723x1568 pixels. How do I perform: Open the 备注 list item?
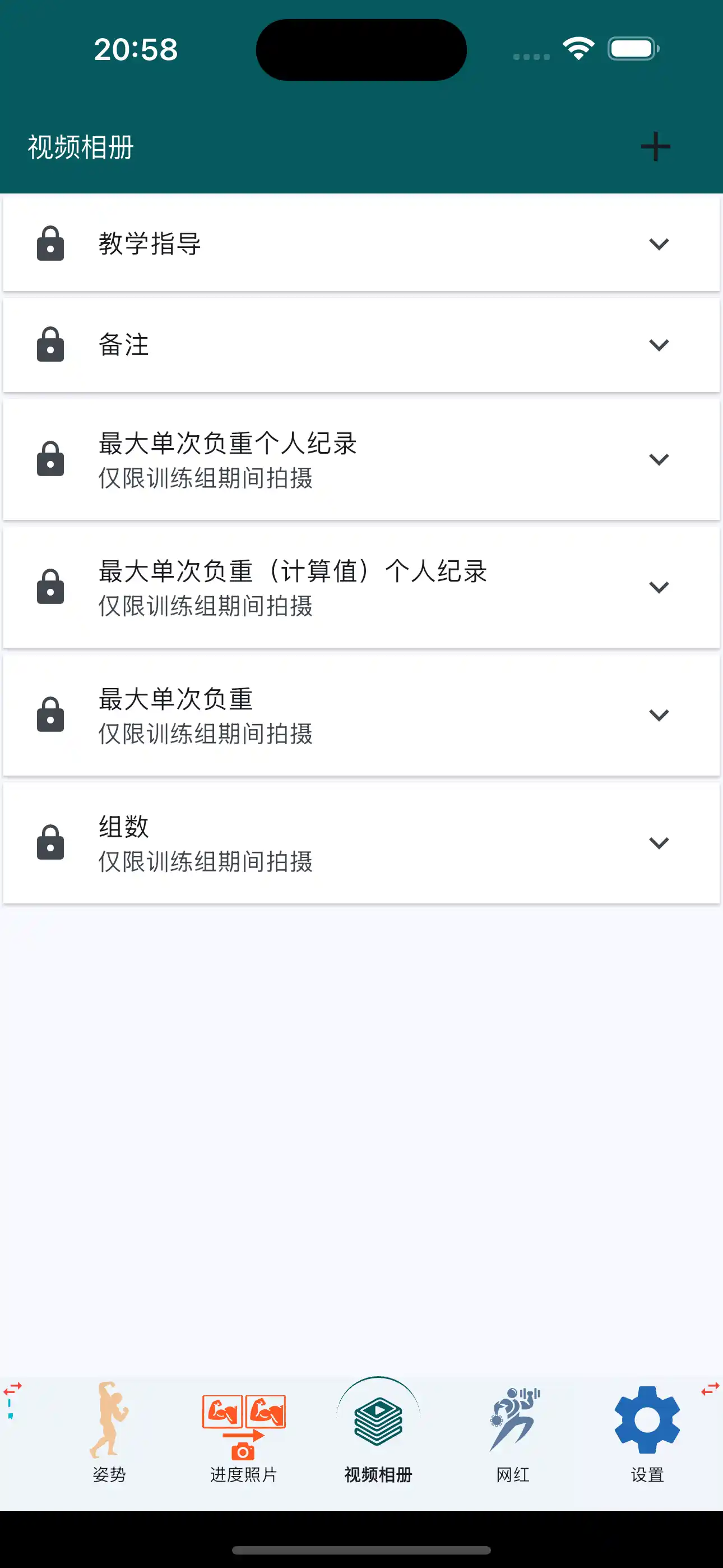click(x=361, y=344)
